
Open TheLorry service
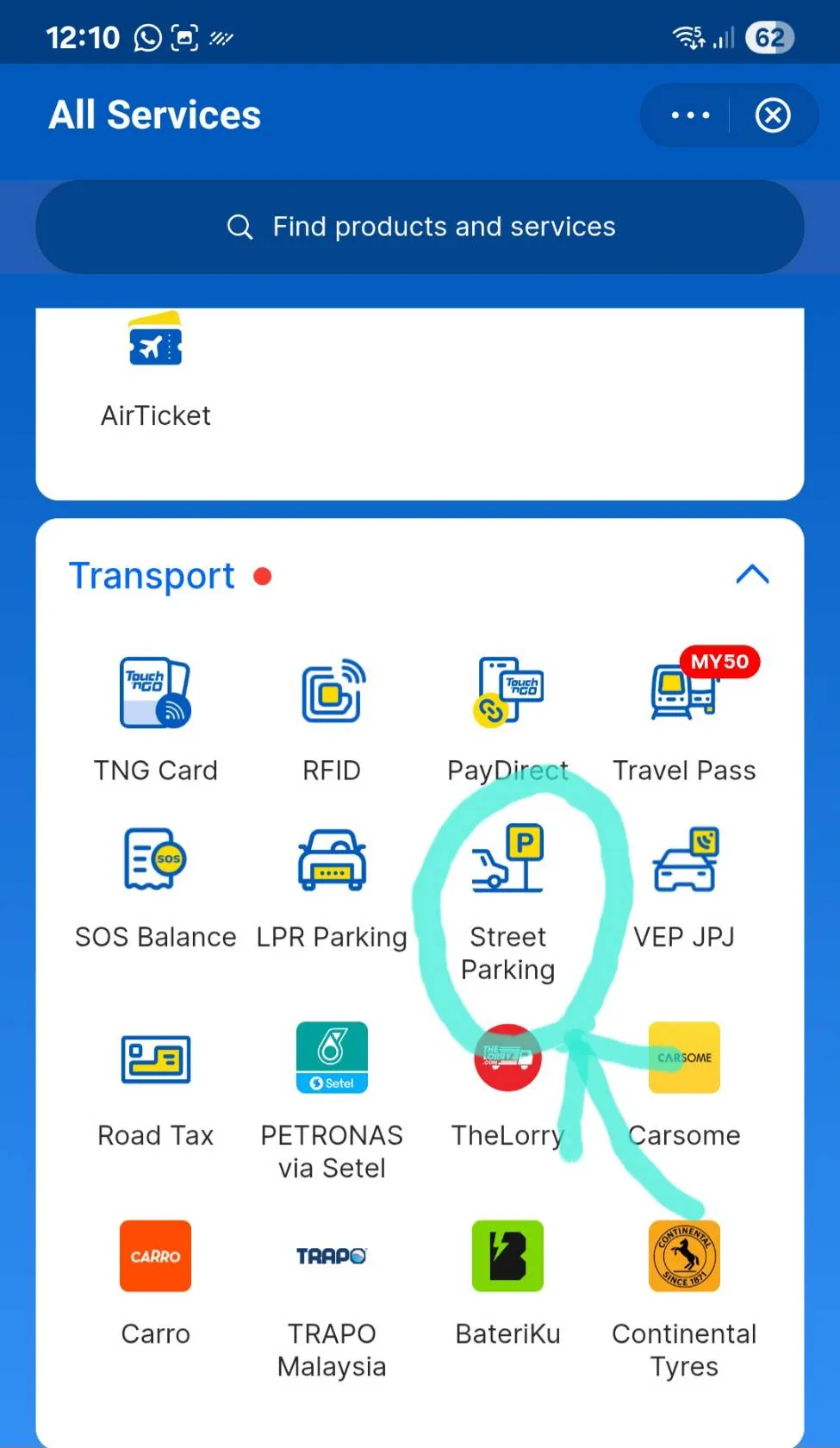coord(508,1083)
